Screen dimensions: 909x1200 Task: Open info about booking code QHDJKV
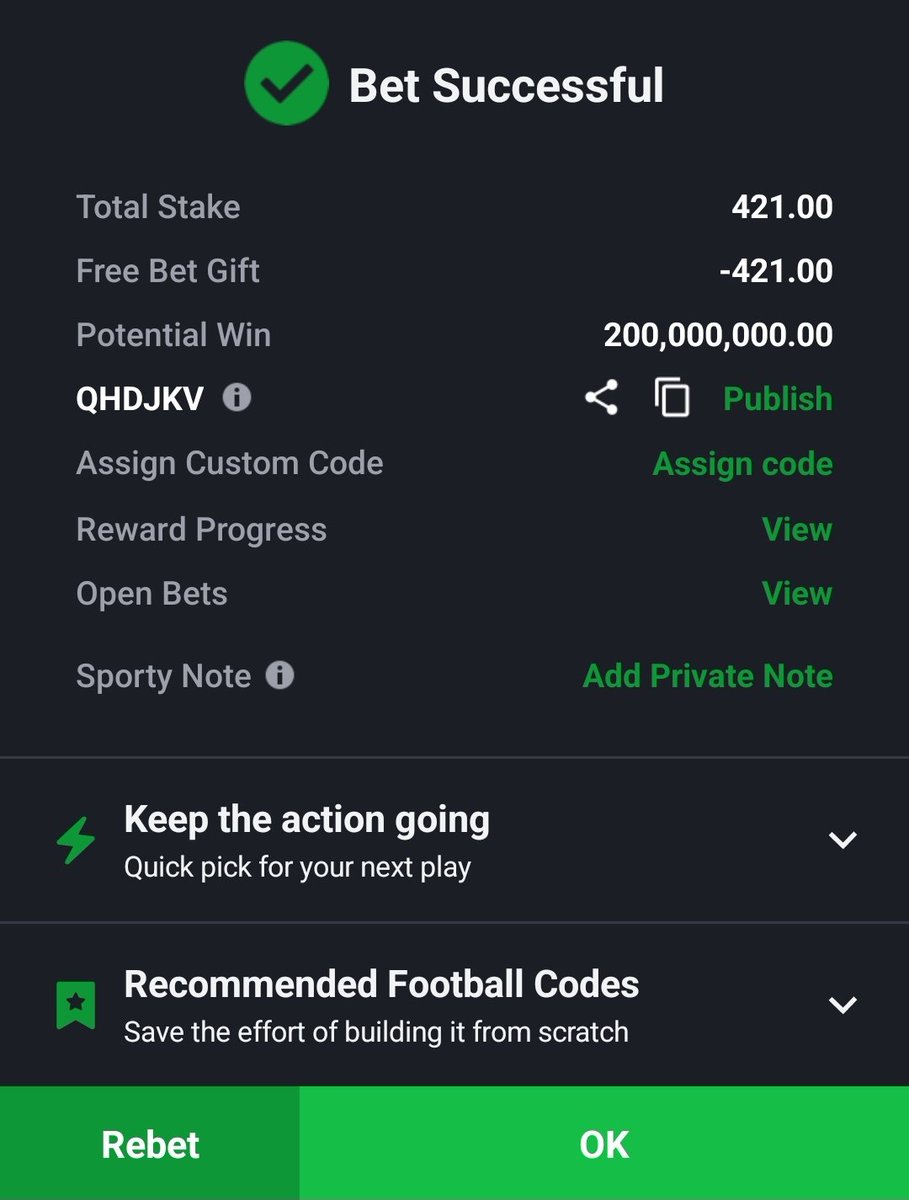(236, 398)
